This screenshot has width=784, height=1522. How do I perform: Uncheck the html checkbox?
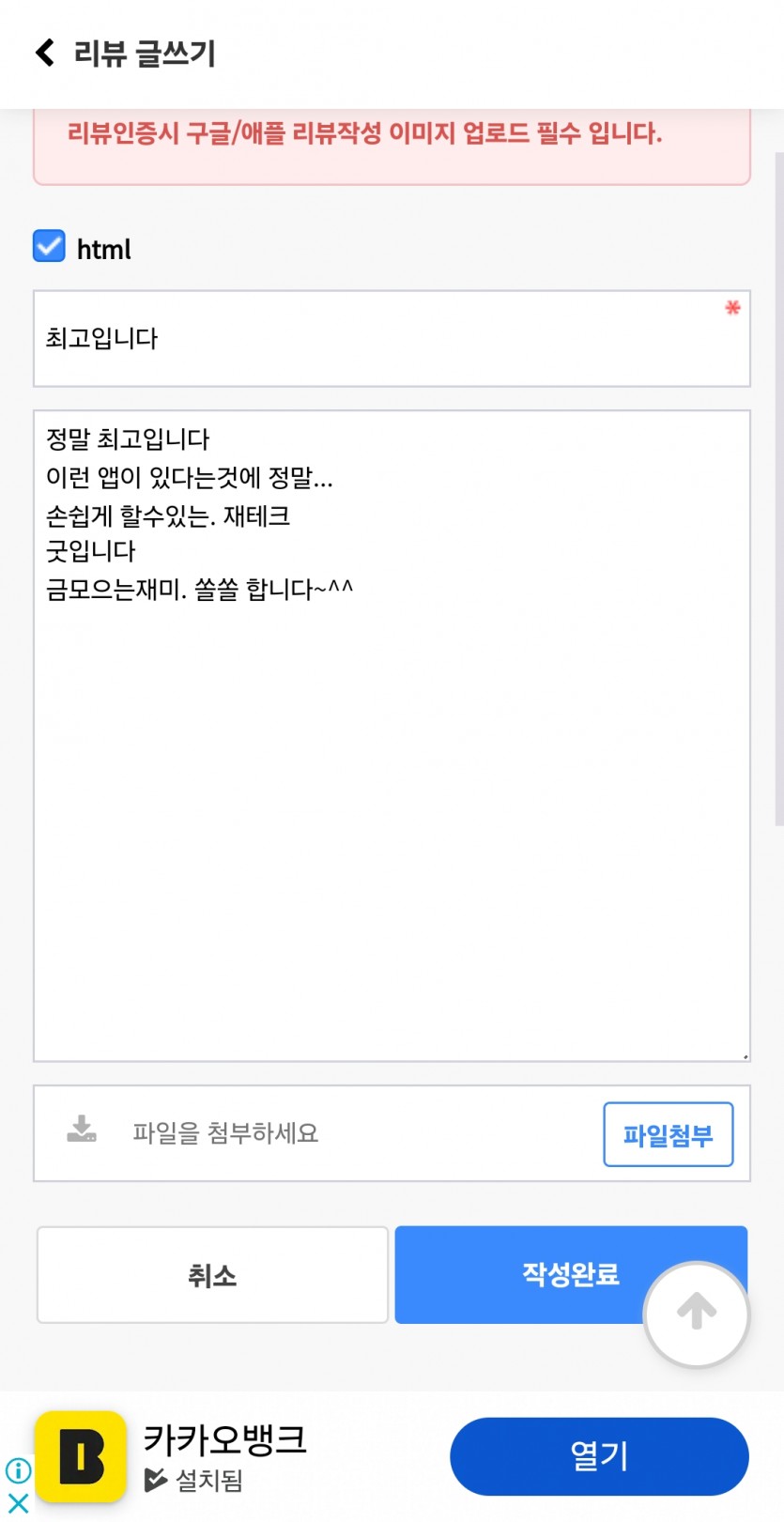(x=49, y=246)
